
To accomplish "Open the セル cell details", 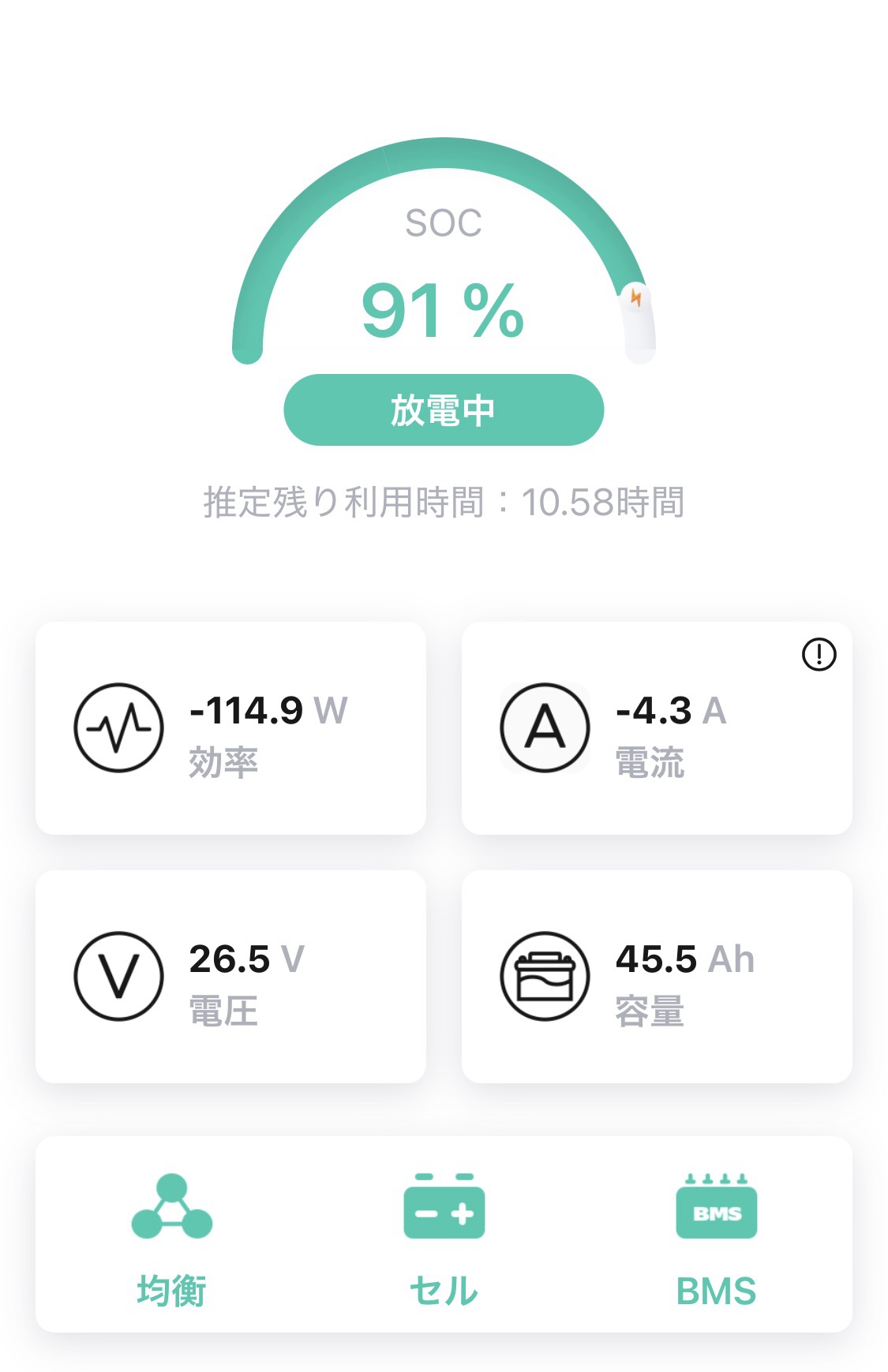I will [444, 1236].
